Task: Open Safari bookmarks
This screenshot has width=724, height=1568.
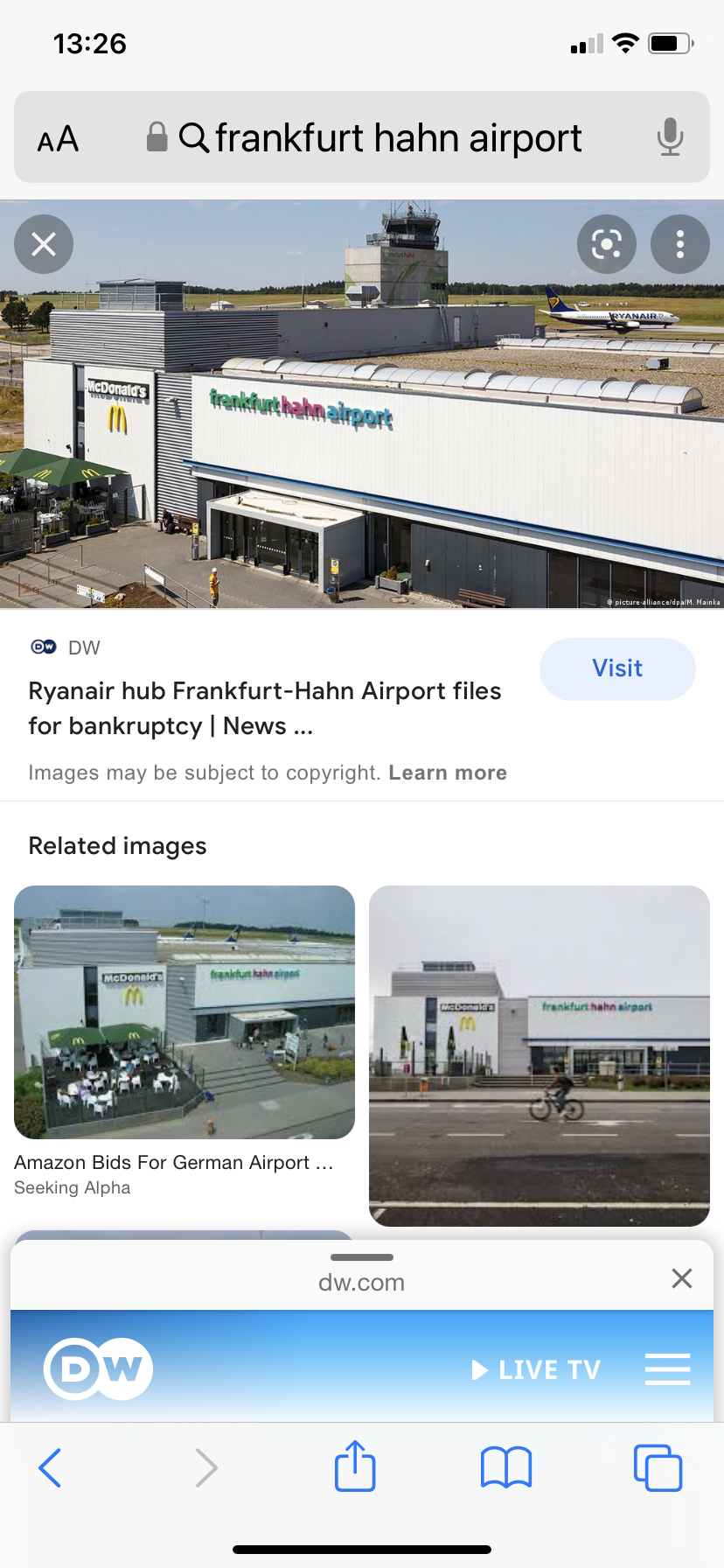Action: (x=506, y=1467)
